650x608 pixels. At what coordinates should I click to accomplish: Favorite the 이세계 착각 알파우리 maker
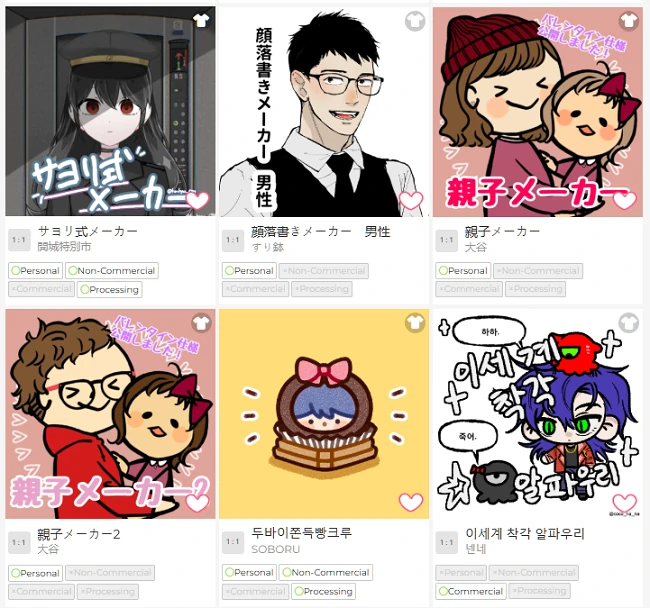[x=625, y=501]
